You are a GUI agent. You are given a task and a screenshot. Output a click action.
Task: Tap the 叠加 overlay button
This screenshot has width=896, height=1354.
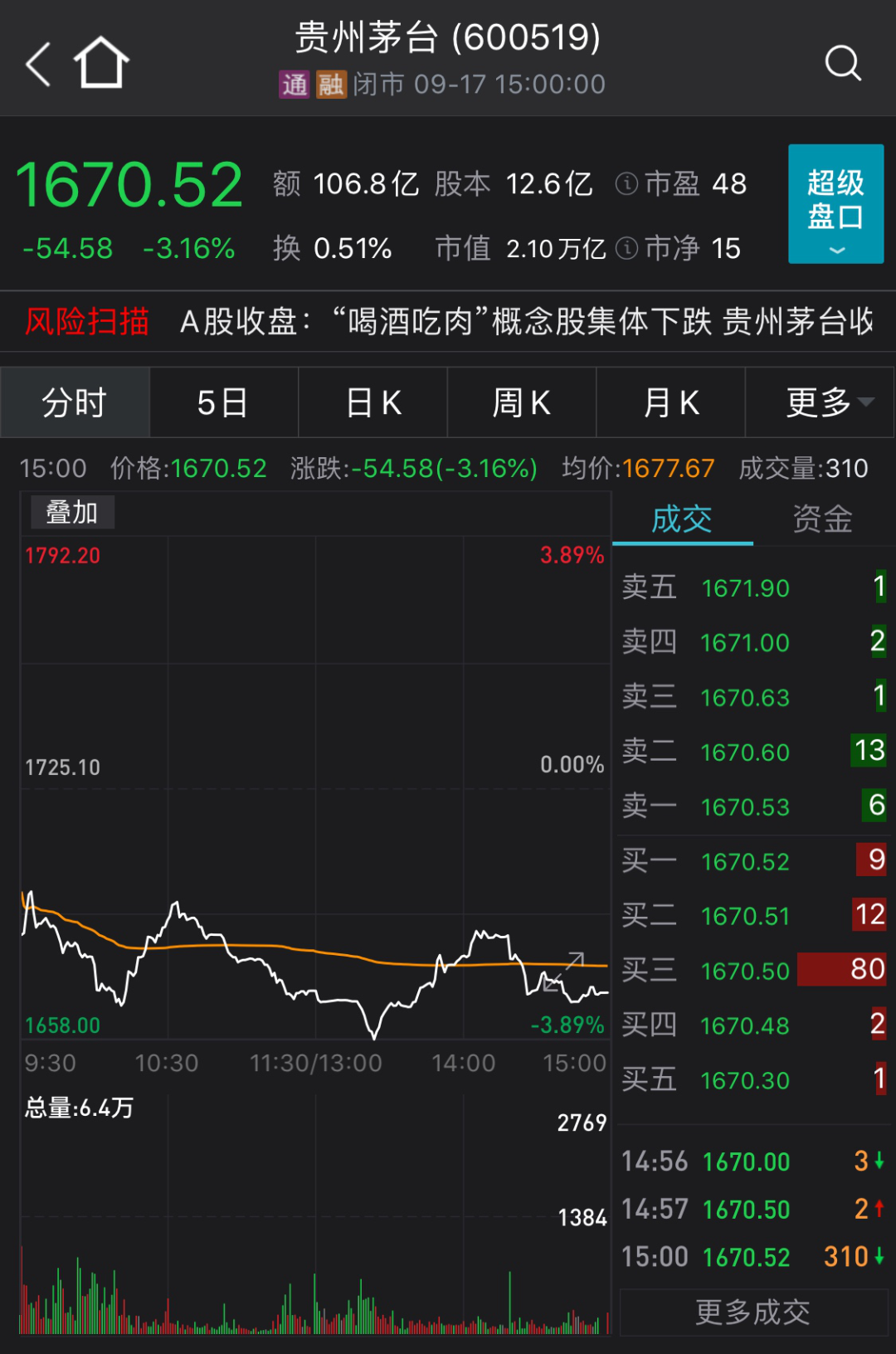(x=72, y=512)
